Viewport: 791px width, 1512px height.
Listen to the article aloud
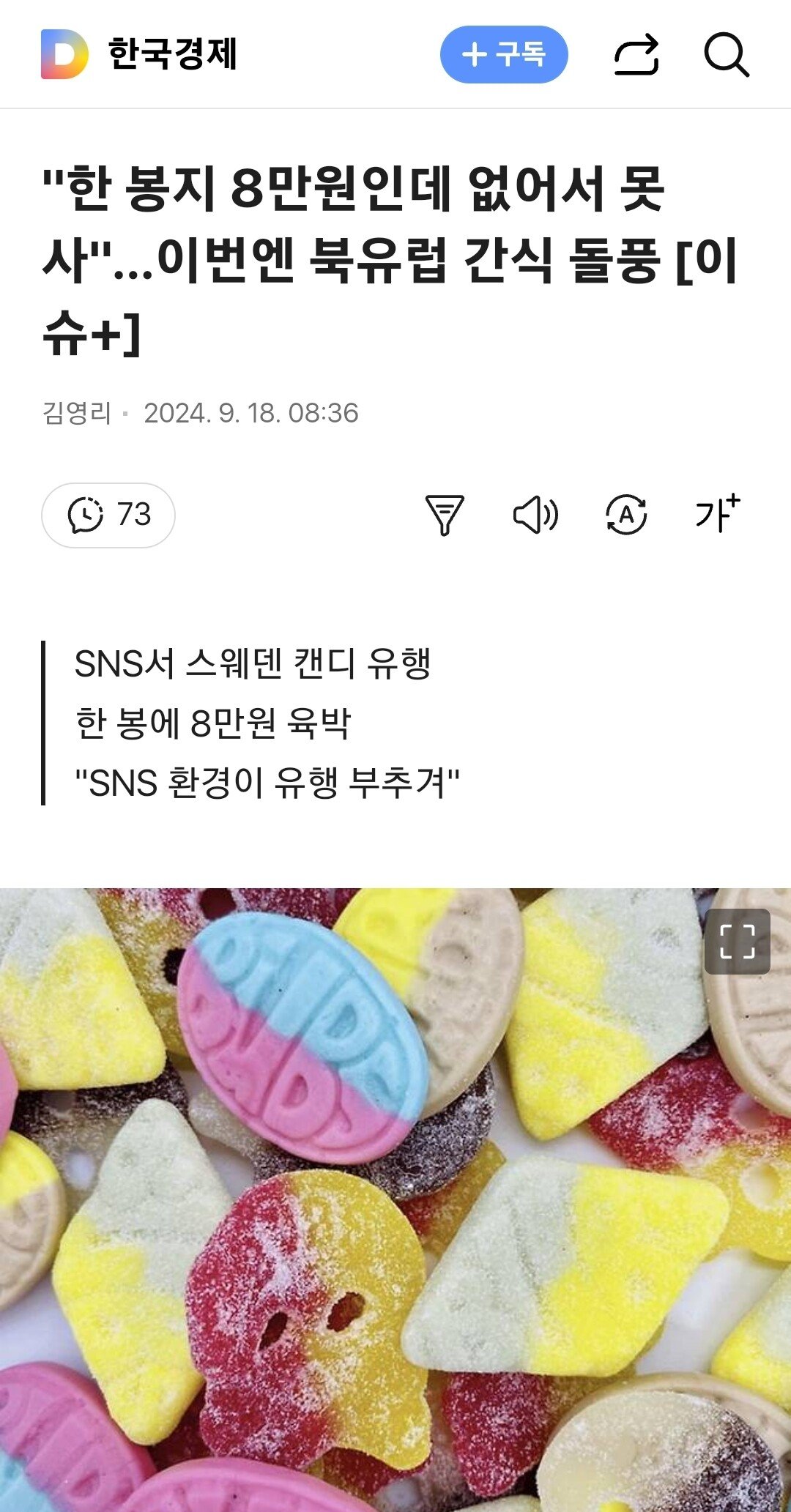click(x=535, y=515)
